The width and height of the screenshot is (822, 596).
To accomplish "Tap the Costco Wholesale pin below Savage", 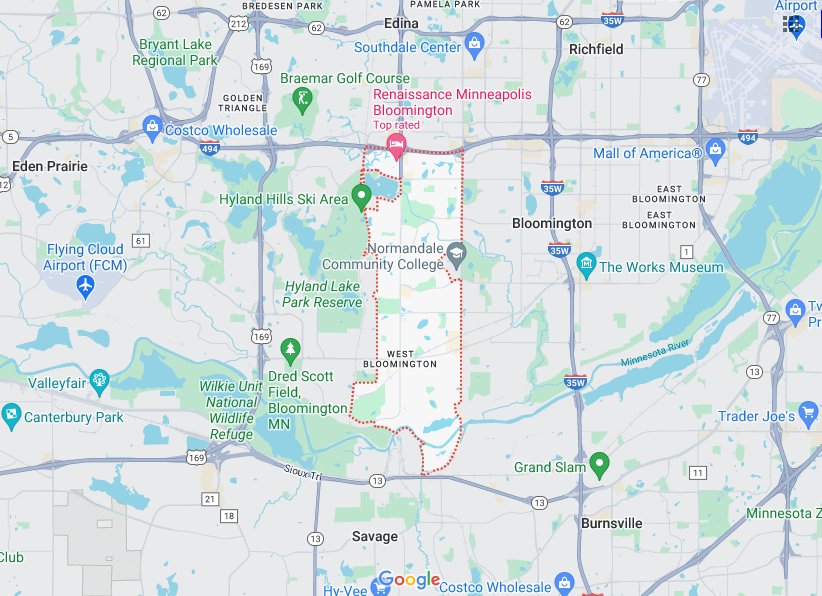I will pos(565,585).
